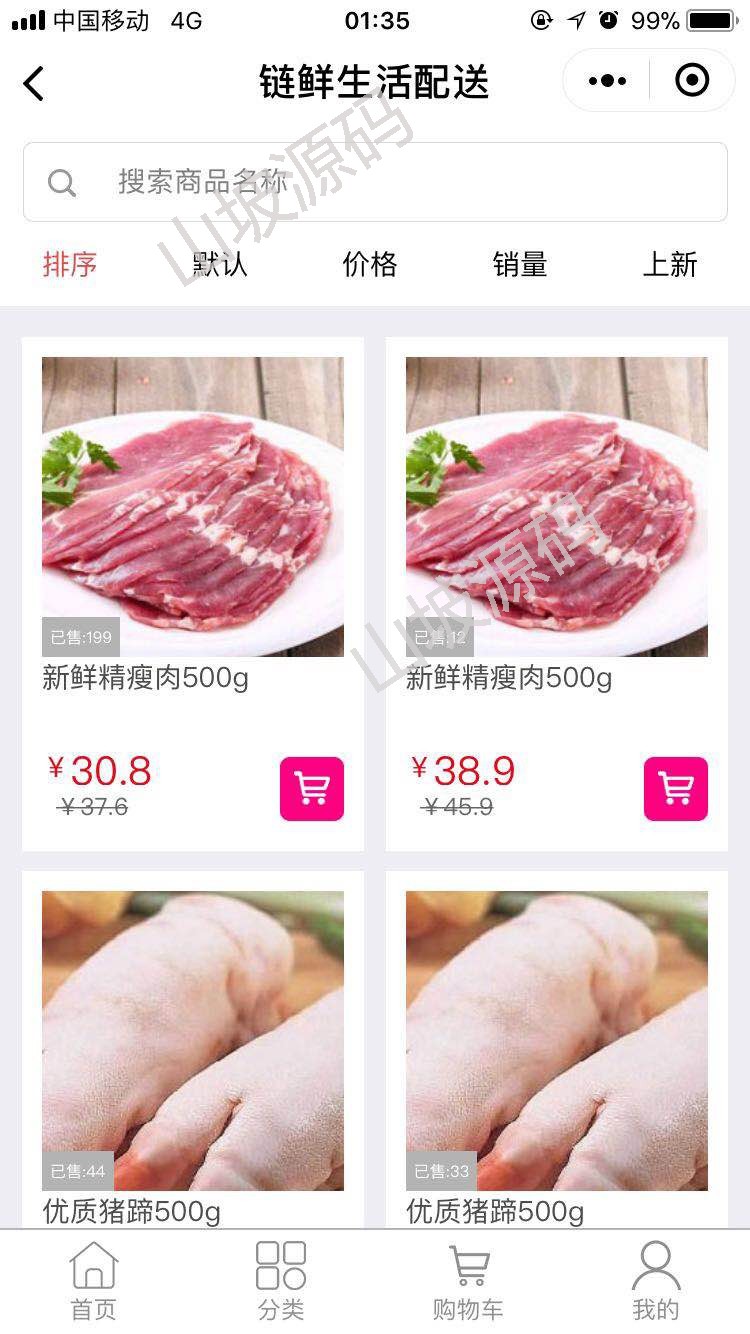Switch to the 首页 tab
This screenshot has width=750, height=1334.
(94, 1281)
